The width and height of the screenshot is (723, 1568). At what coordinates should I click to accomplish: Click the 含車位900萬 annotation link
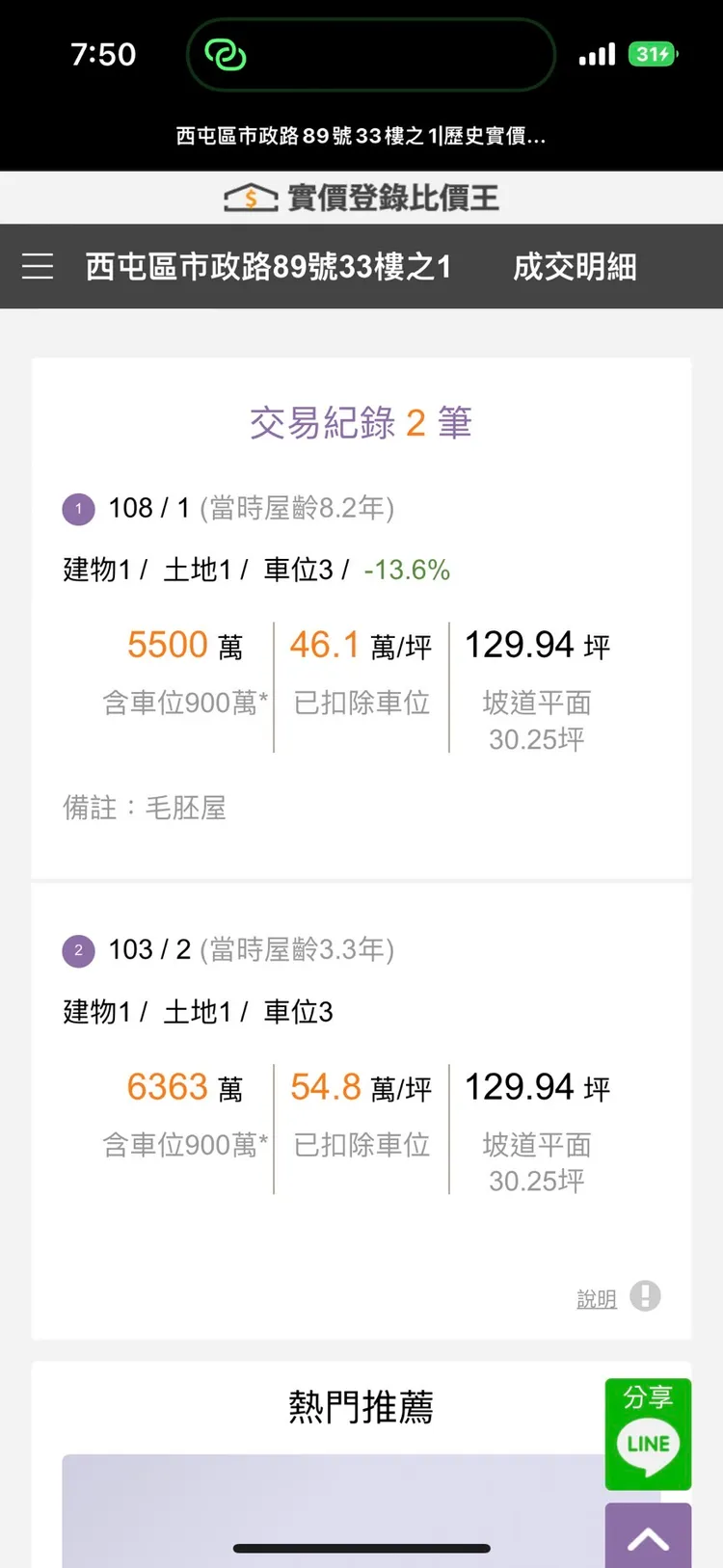(x=183, y=702)
